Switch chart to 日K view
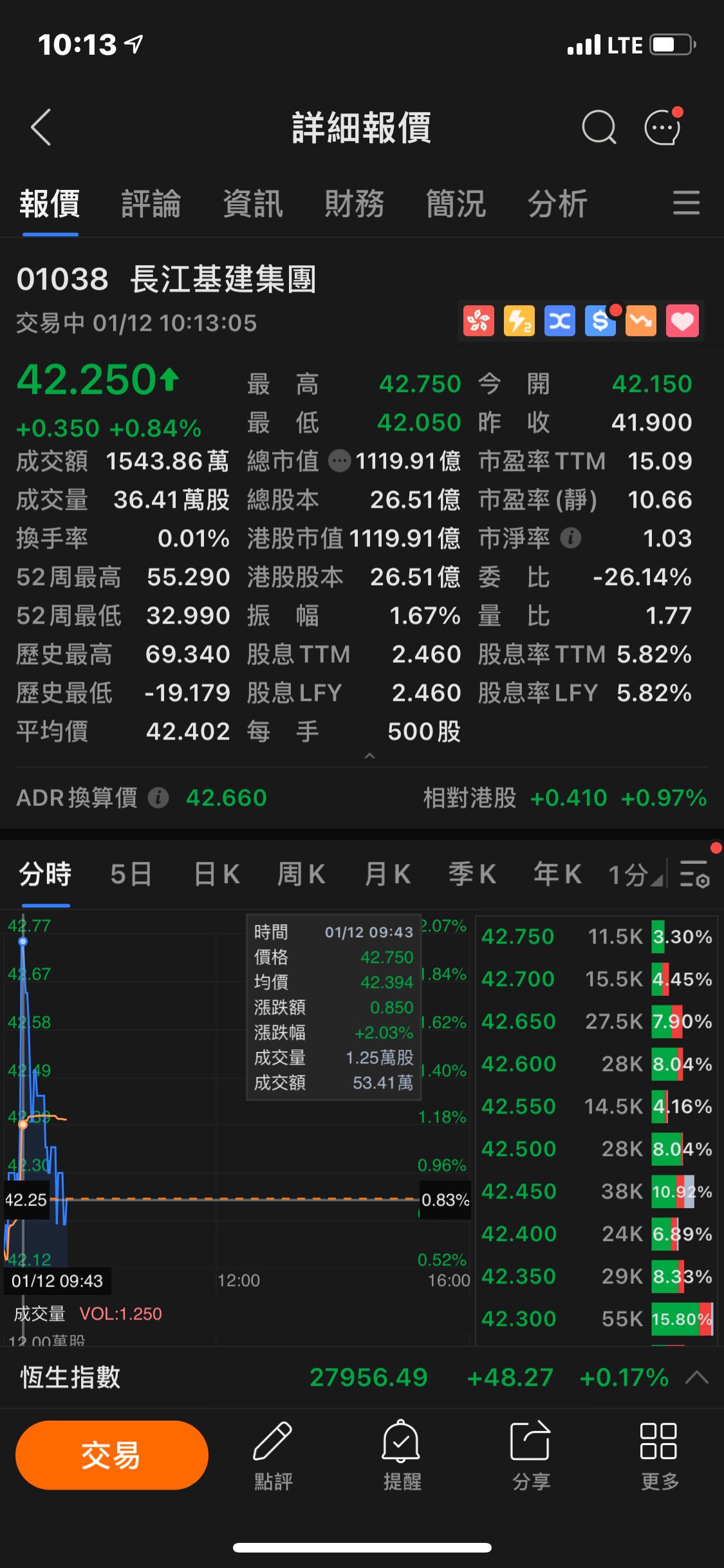This screenshot has width=724, height=1568. click(217, 875)
